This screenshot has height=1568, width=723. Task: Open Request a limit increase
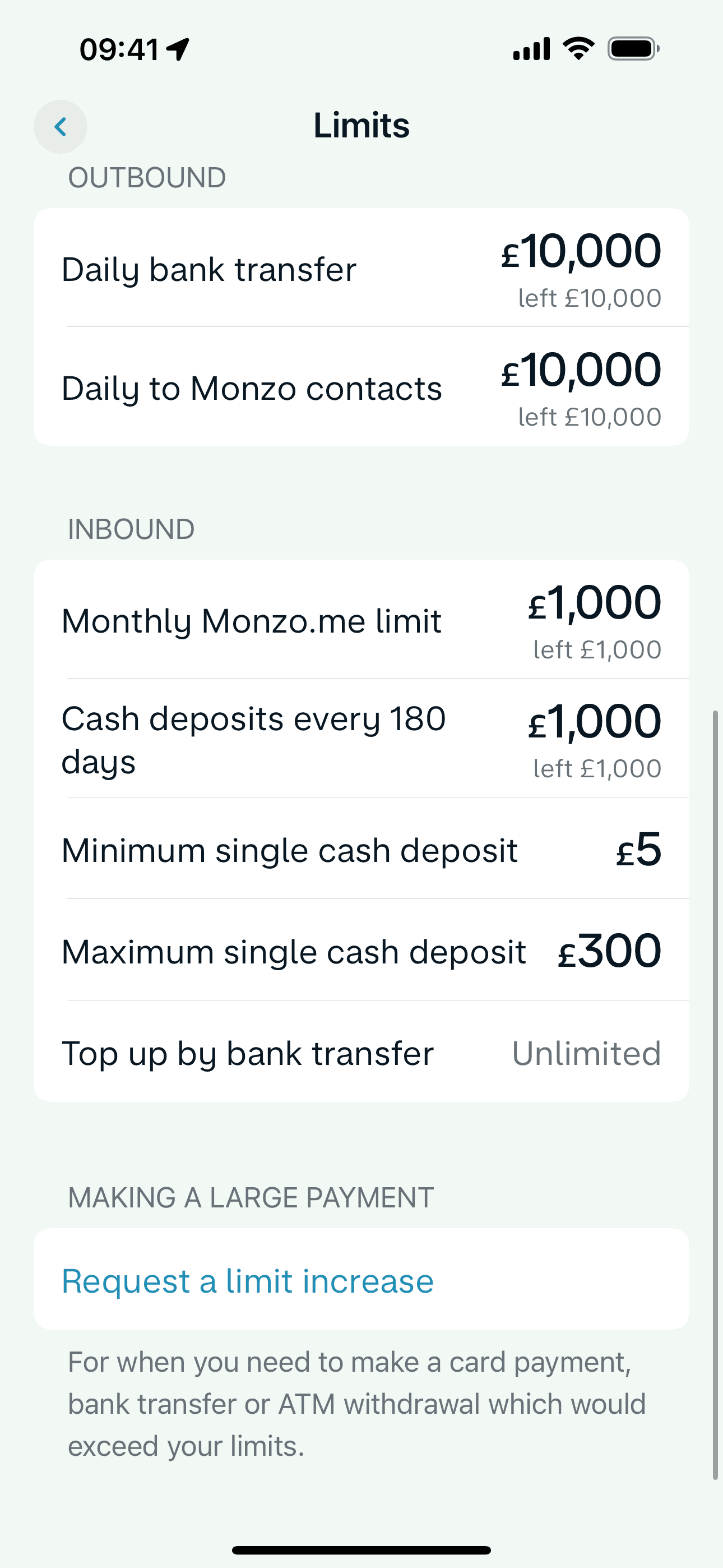tap(247, 1281)
